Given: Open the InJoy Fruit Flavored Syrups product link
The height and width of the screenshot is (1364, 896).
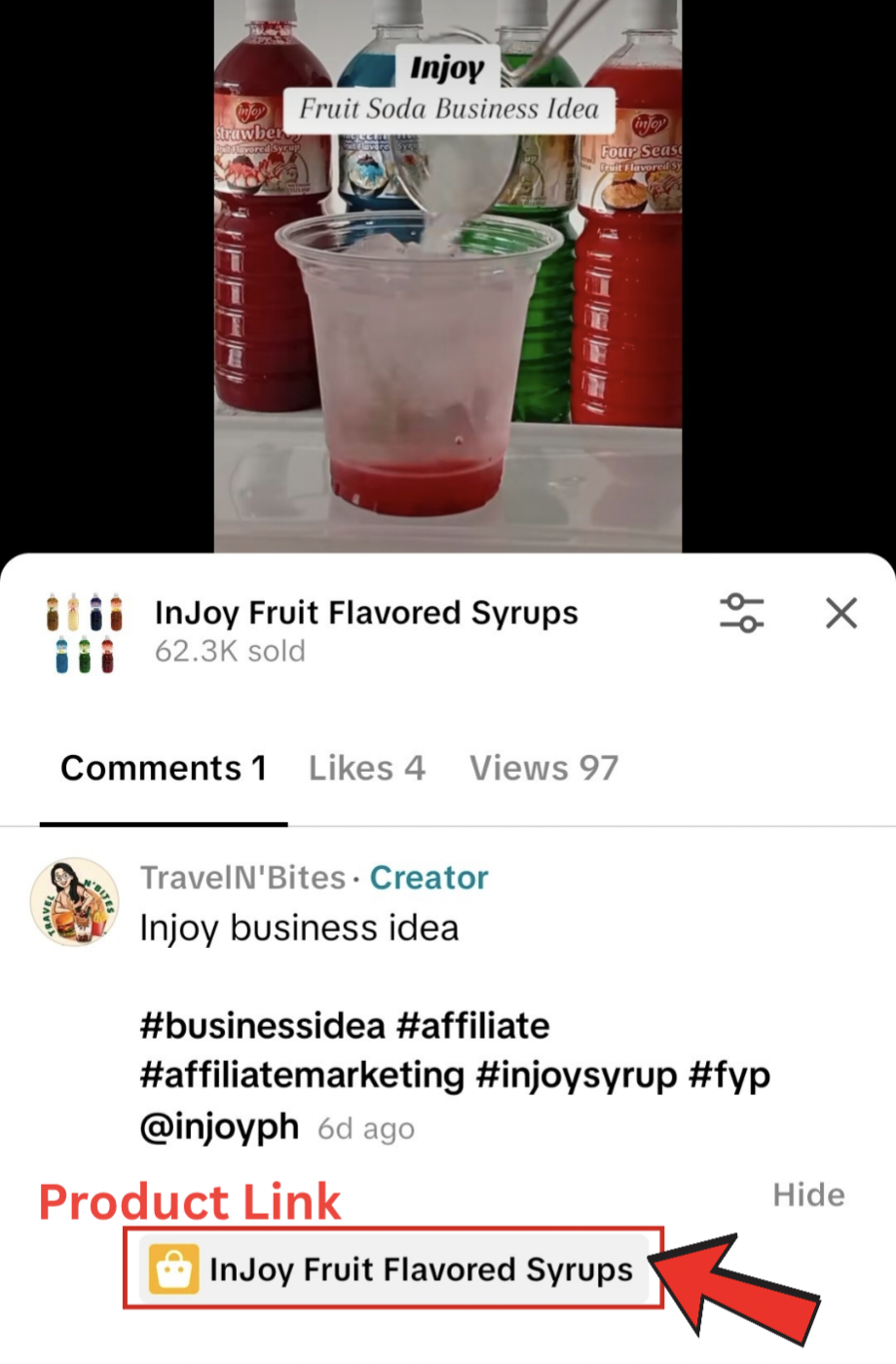Looking at the screenshot, I should (393, 1269).
